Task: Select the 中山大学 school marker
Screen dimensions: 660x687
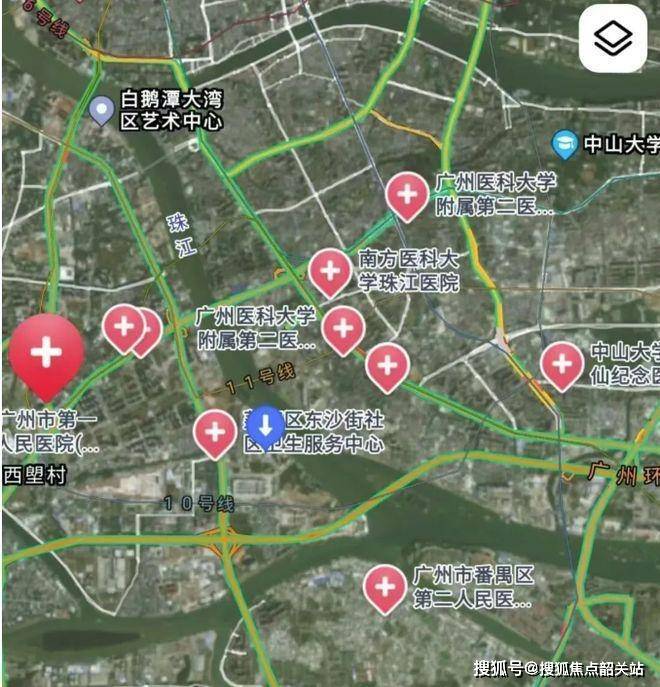Action: 564,144
